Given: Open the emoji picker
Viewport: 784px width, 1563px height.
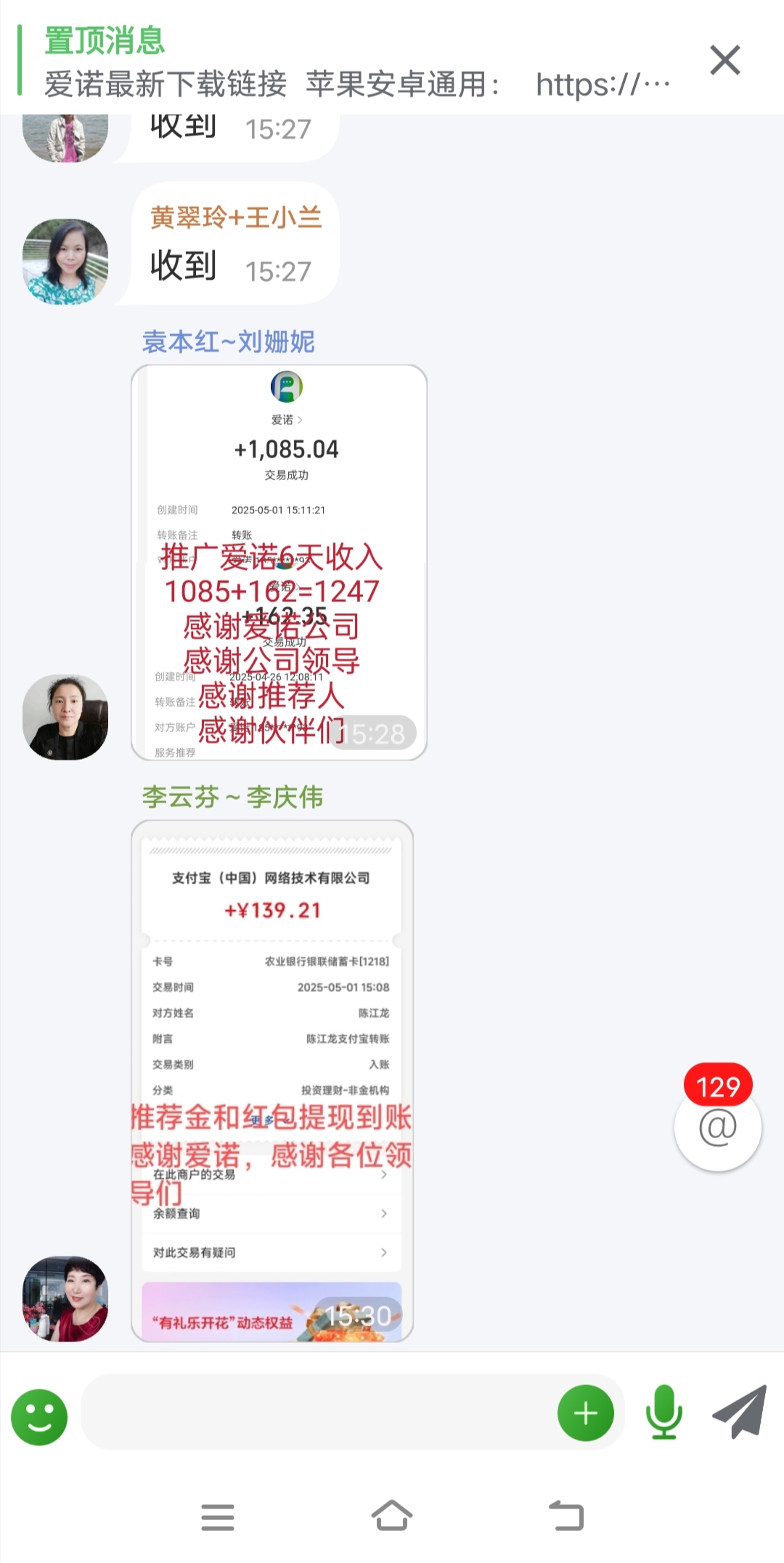Looking at the screenshot, I should tap(39, 1417).
